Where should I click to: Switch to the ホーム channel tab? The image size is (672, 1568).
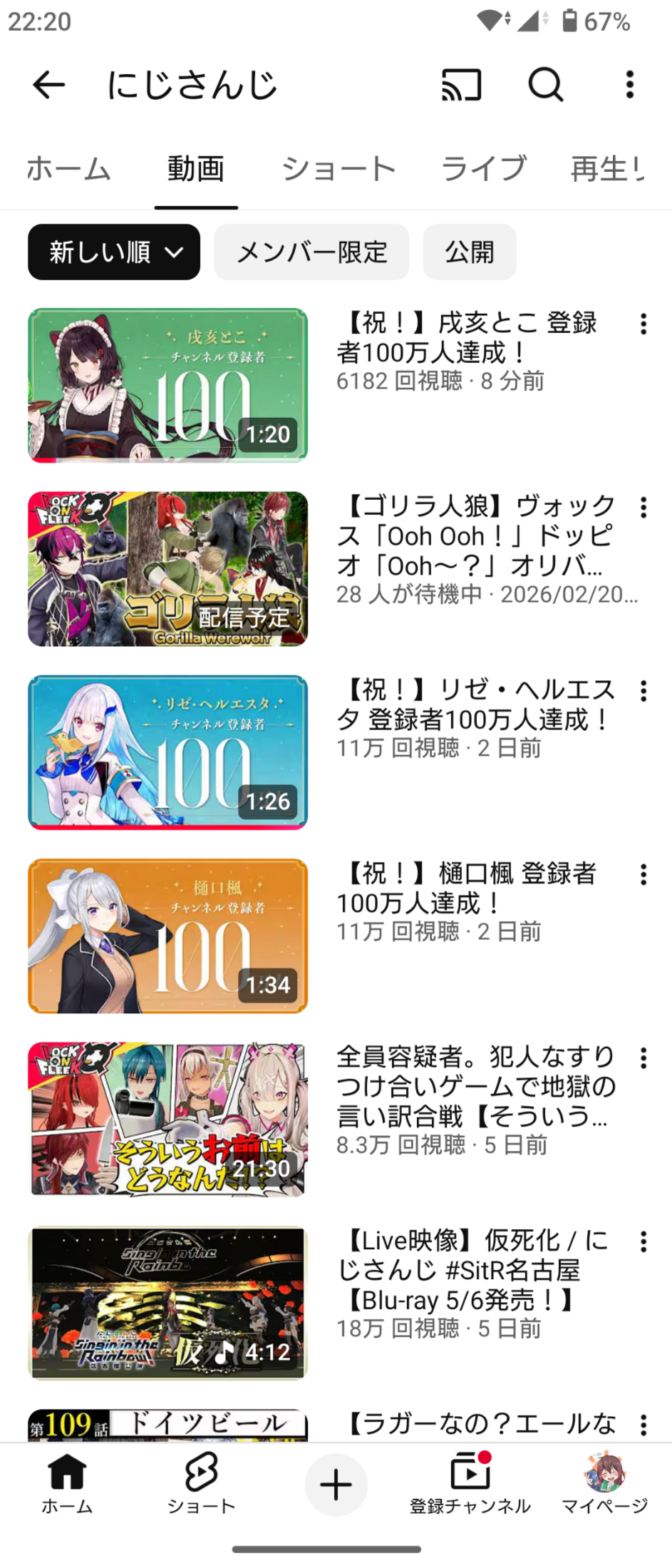68,170
